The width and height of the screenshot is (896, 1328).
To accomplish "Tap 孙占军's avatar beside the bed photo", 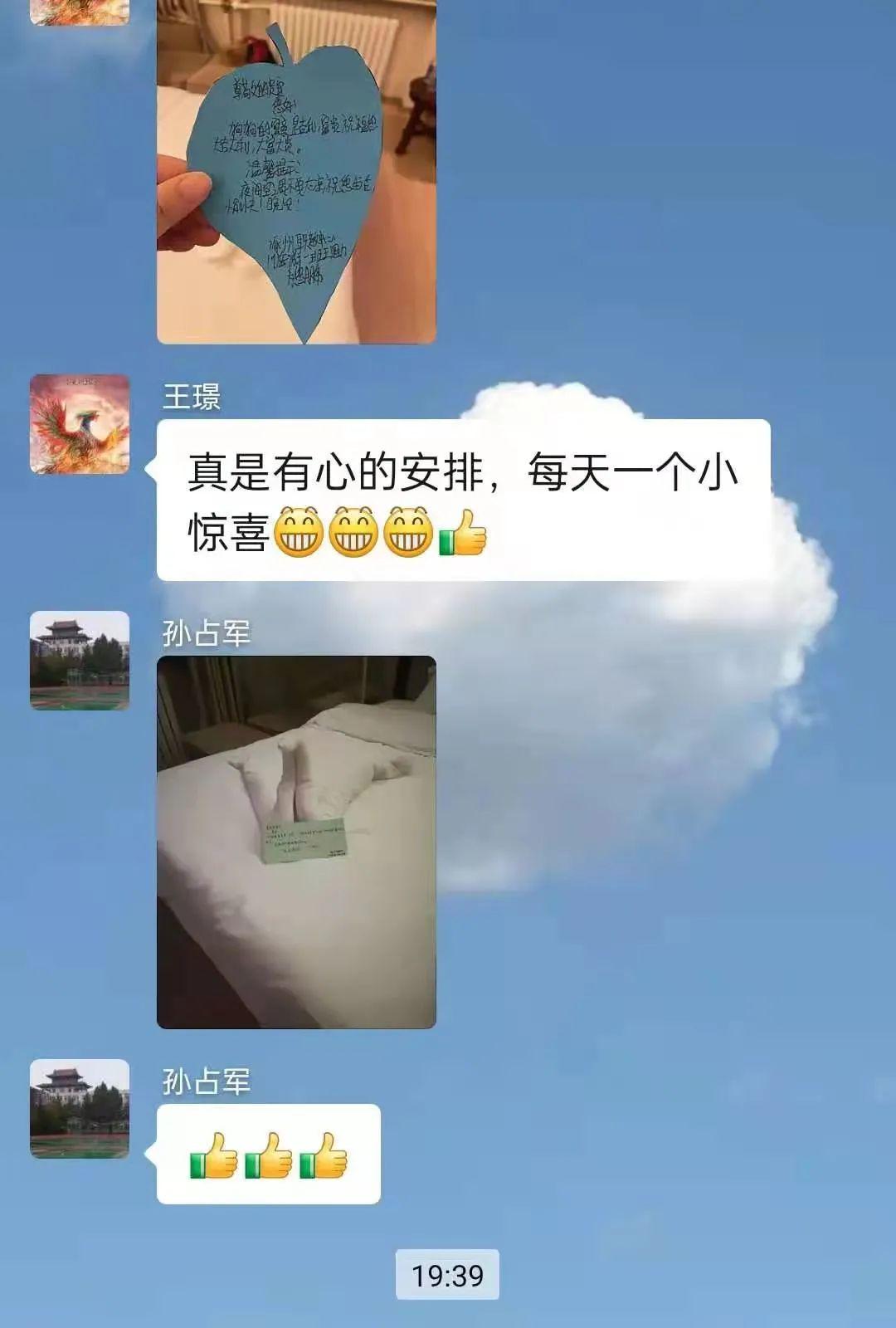I will 80,661.
